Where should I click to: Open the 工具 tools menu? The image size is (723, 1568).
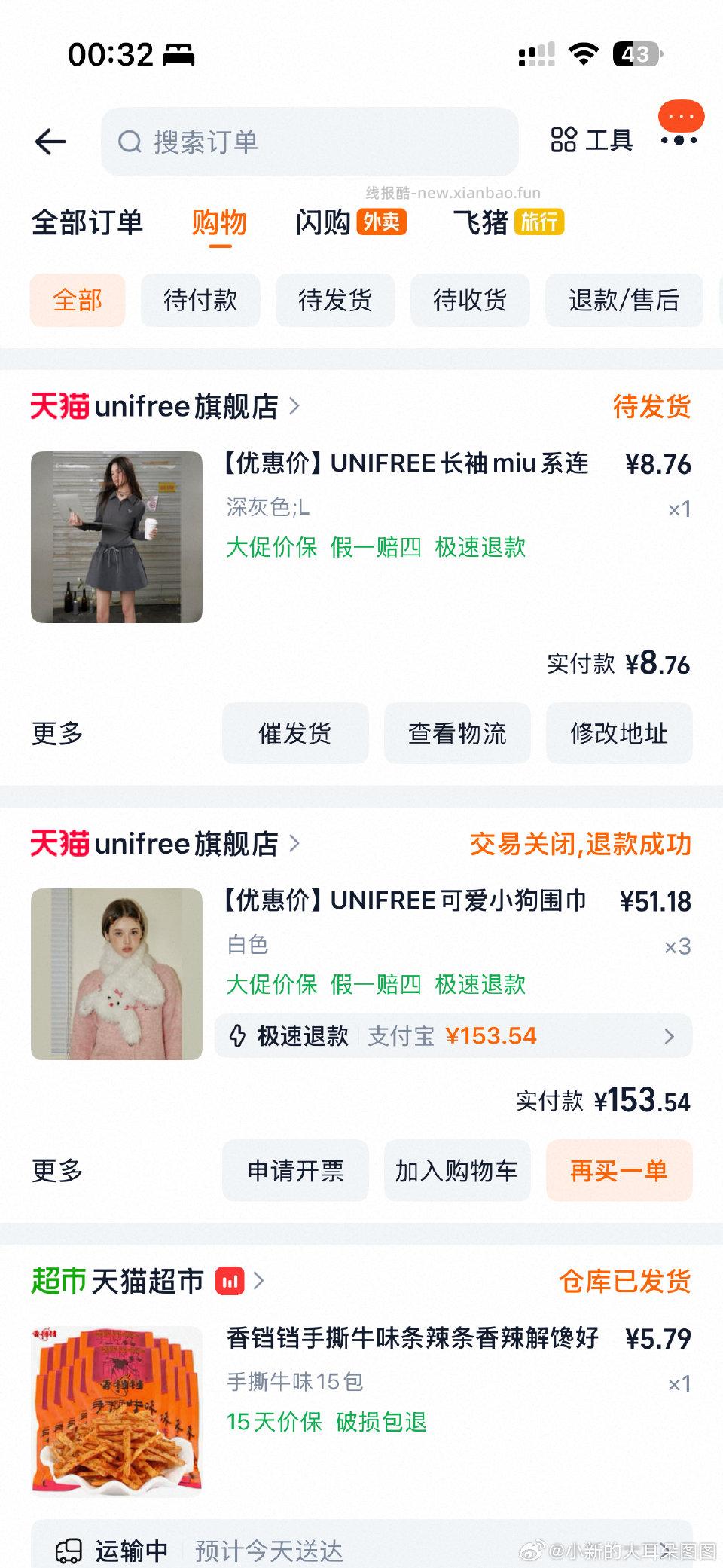(591, 140)
